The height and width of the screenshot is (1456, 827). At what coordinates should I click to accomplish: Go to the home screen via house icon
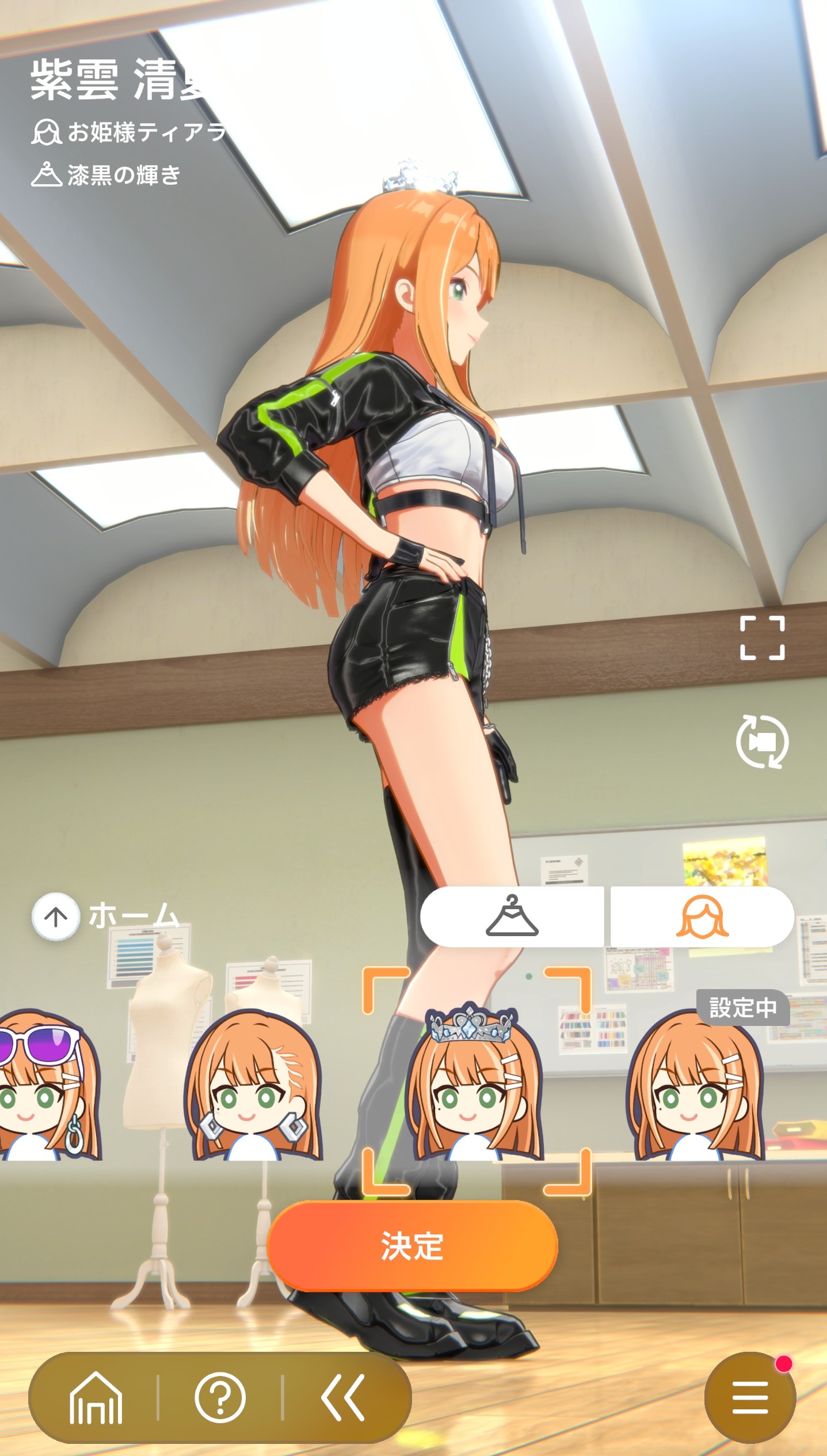96,1397
